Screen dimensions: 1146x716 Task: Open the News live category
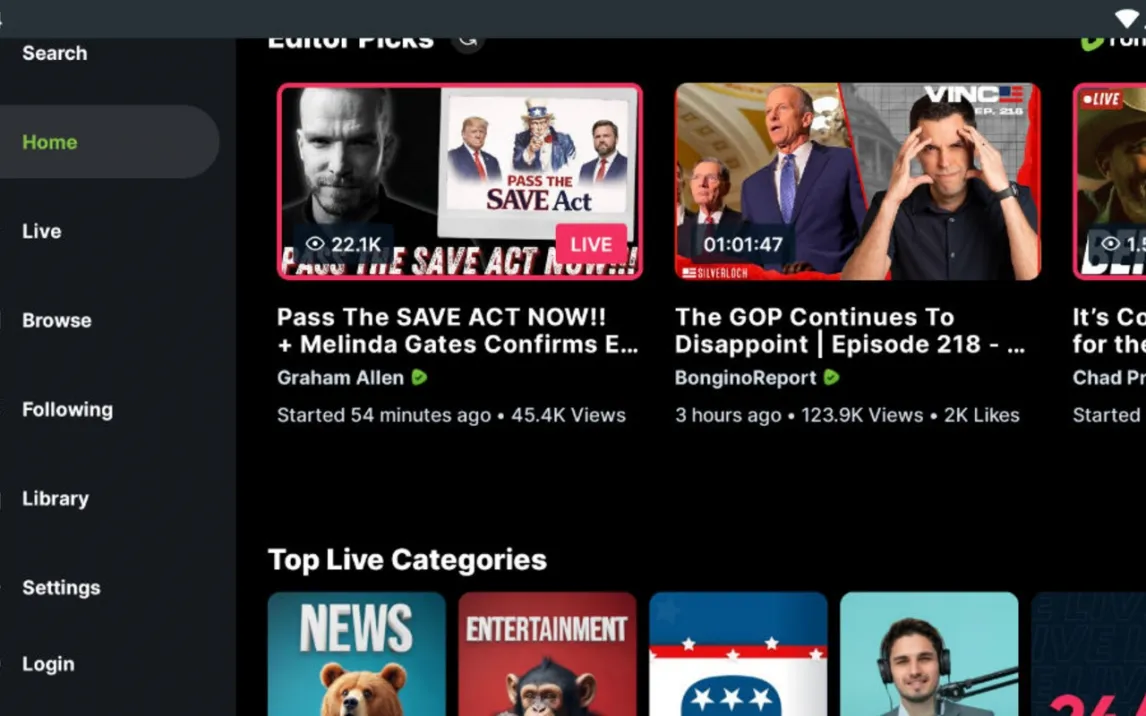tap(356, 653)
